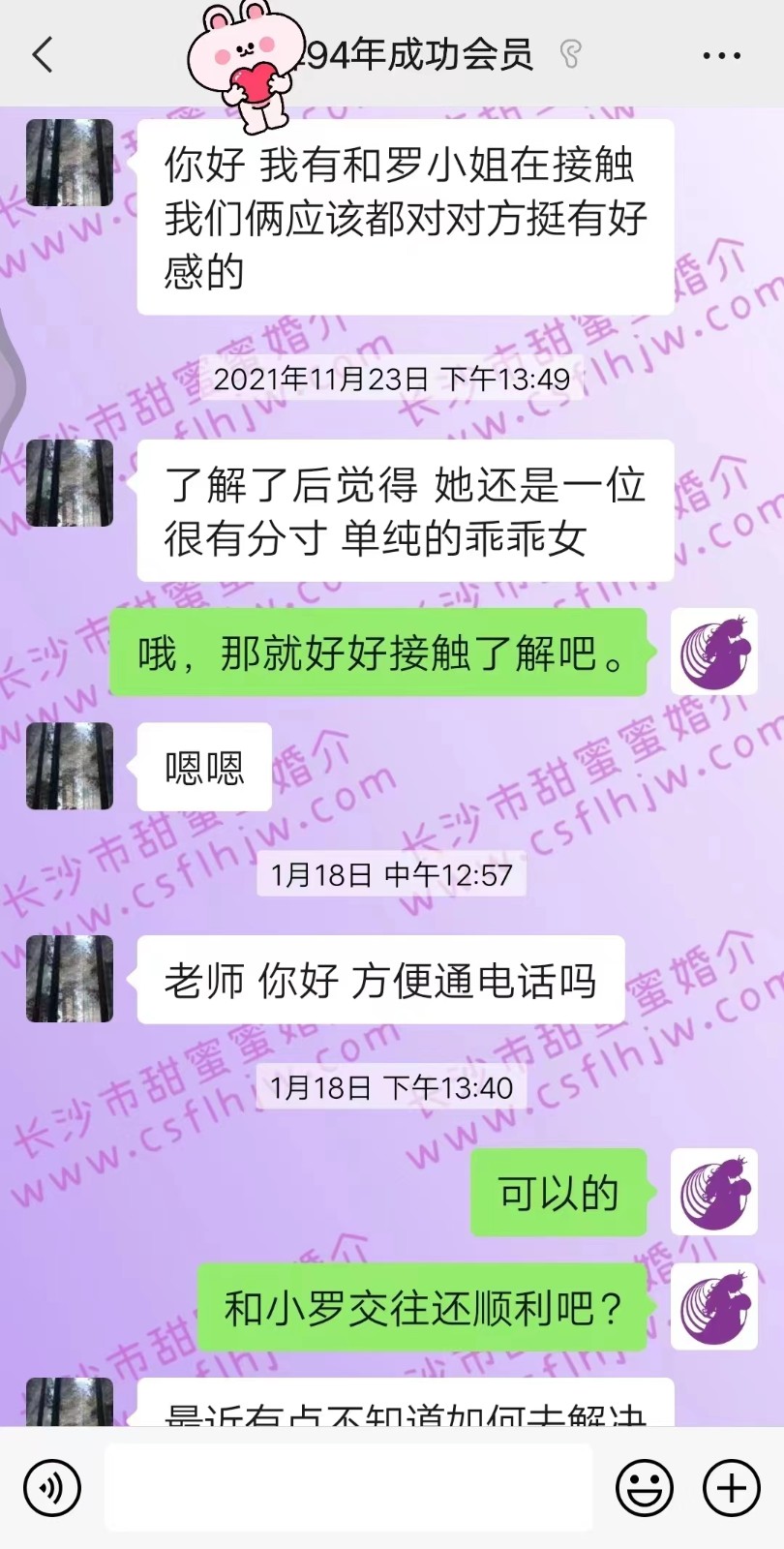Focus the message text field

(348, 1487)
